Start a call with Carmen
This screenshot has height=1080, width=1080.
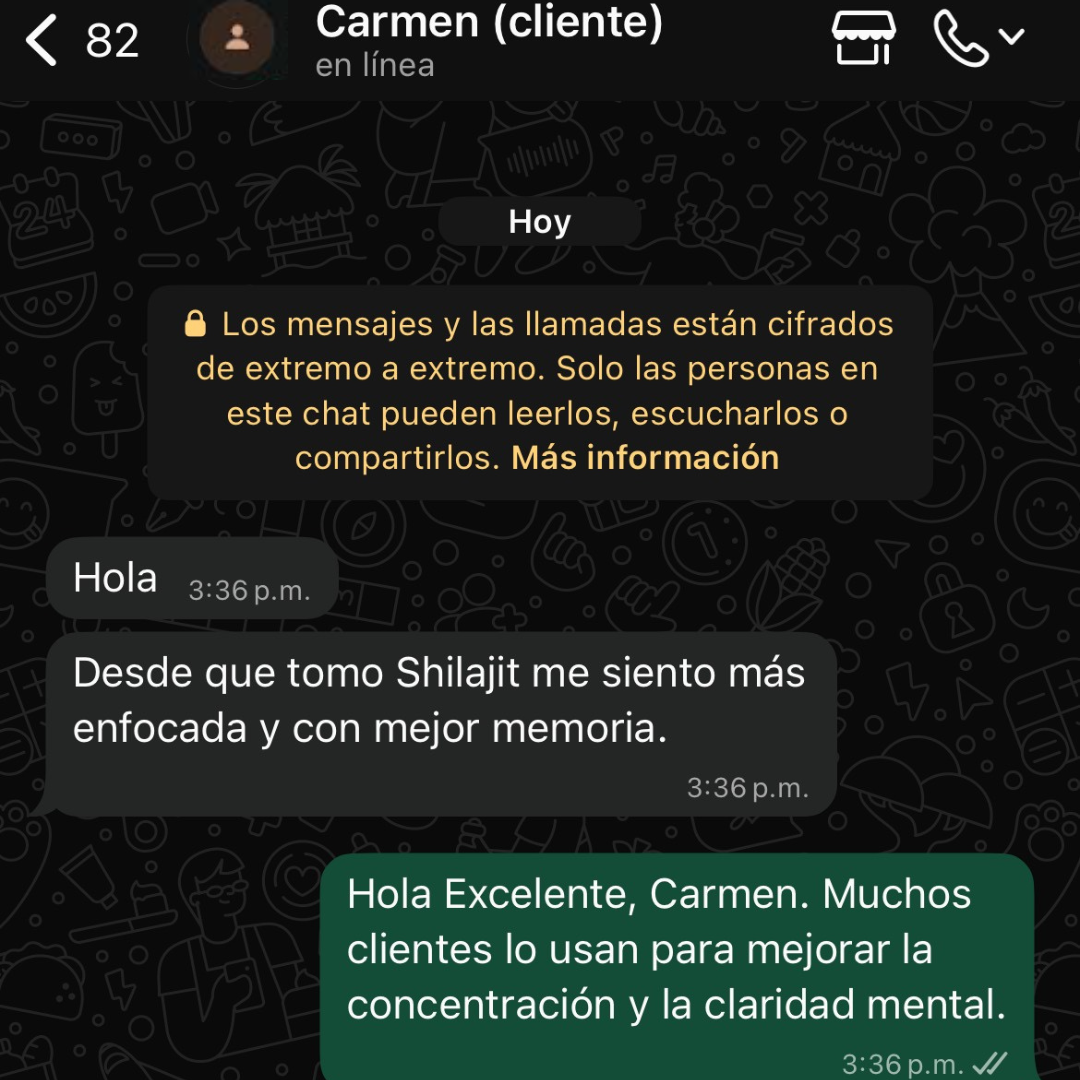click(x=961, y=40)
